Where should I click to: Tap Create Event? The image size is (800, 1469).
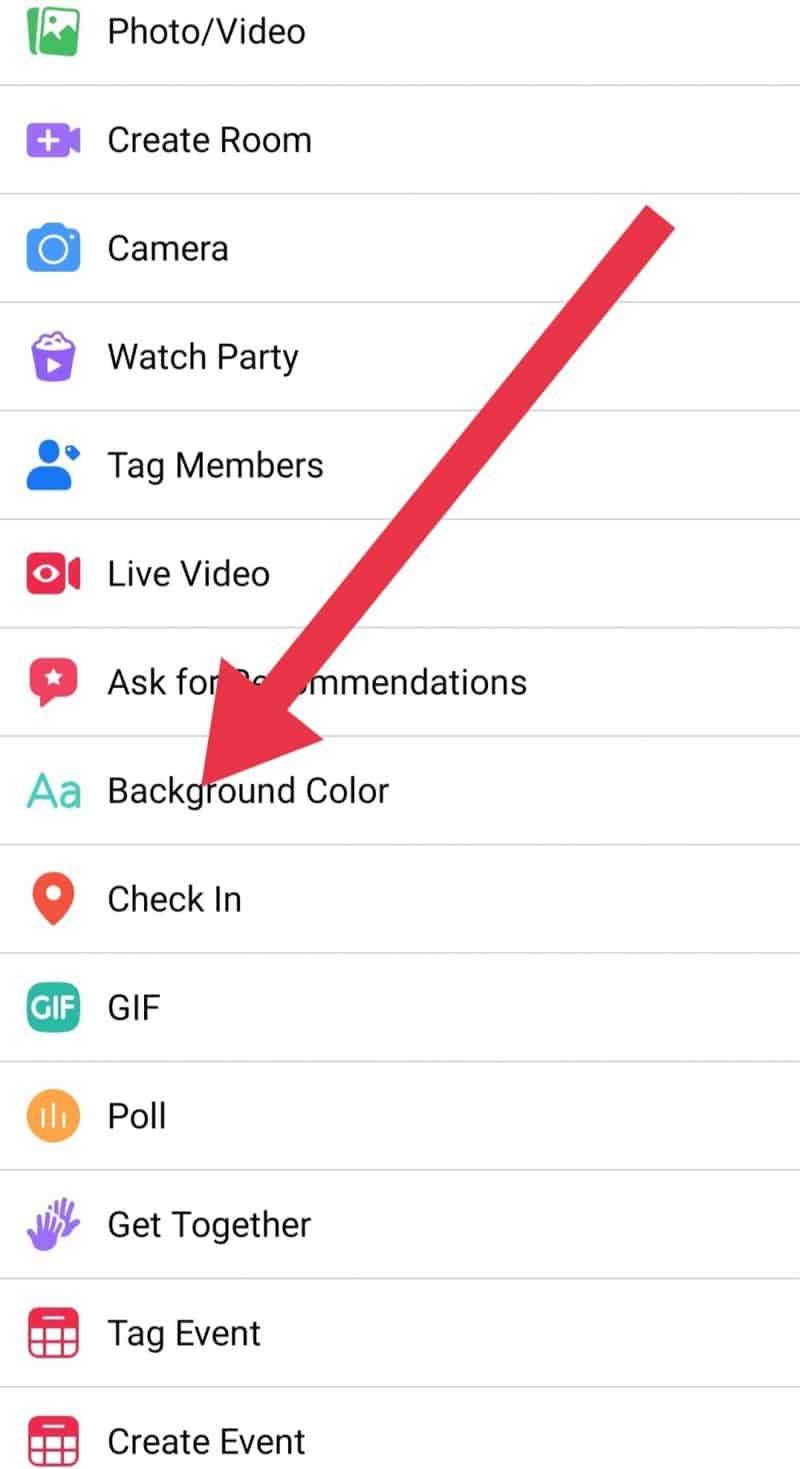click(206, 1441)
